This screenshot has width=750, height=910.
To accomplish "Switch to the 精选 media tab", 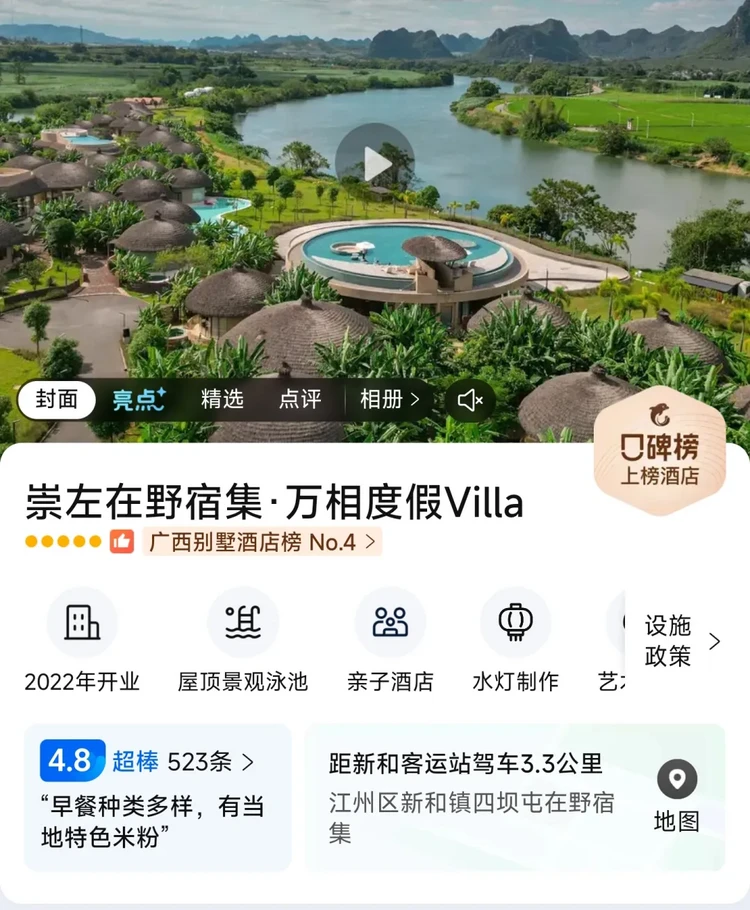I will (x=222, y=400).
